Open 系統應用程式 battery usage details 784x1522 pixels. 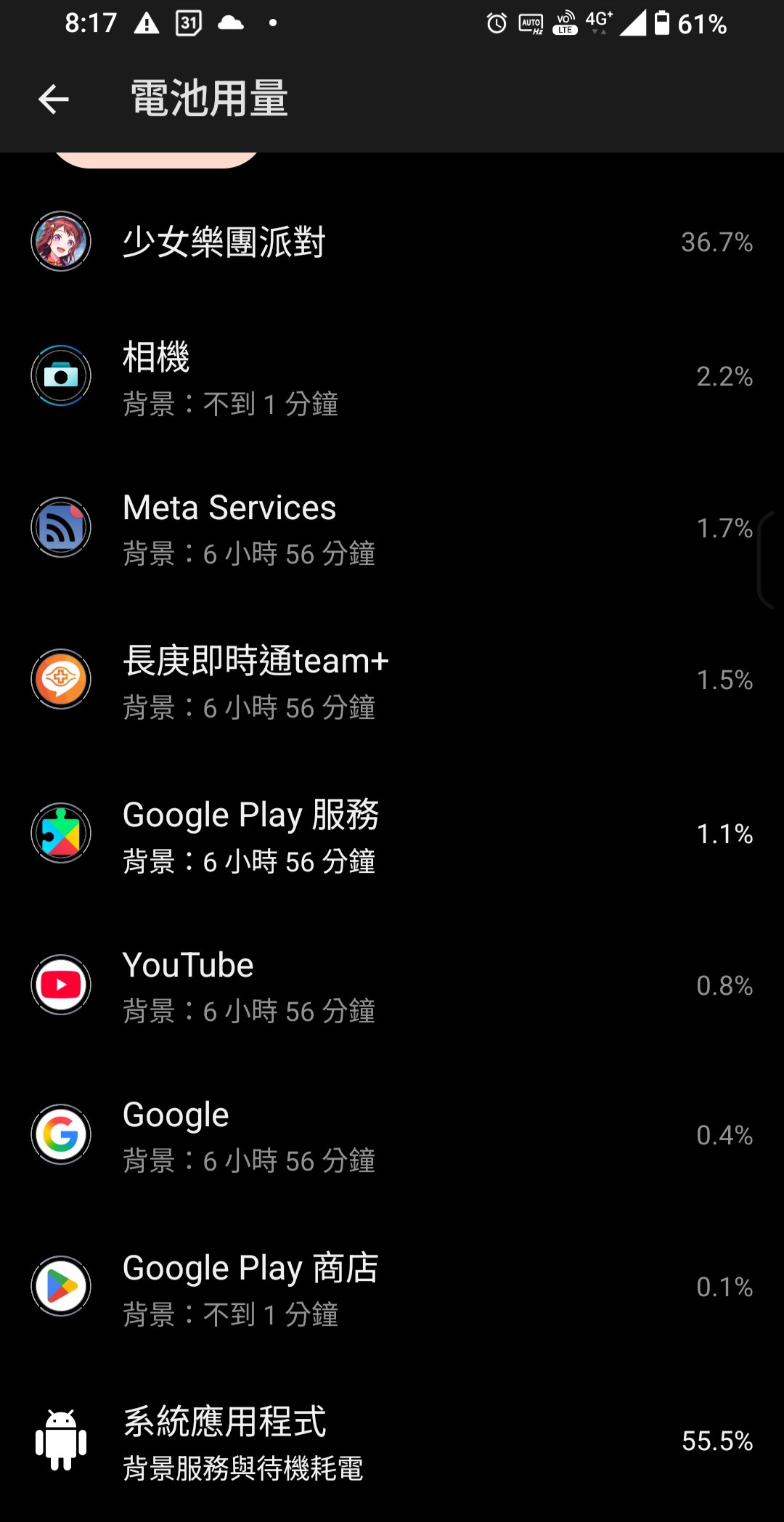392,1441
